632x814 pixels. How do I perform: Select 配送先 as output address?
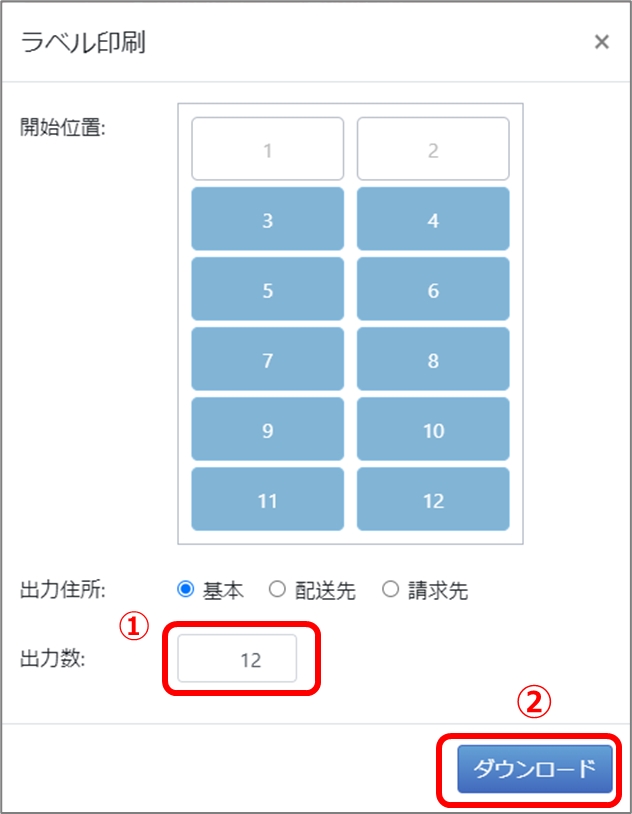click(x=277, y=590)
